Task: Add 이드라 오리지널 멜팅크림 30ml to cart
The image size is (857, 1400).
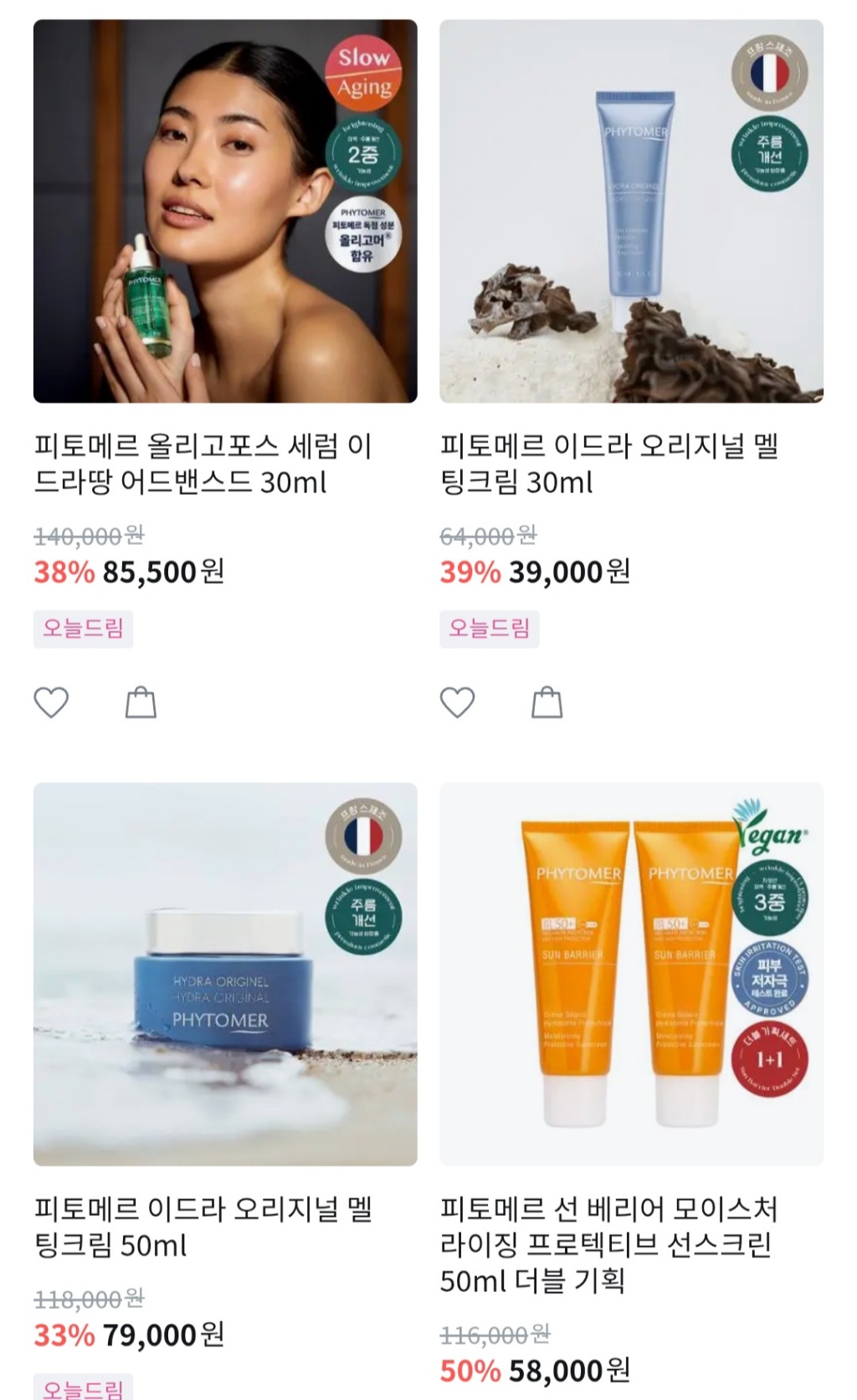Action: pyautogui.click(x=547, y=703)
